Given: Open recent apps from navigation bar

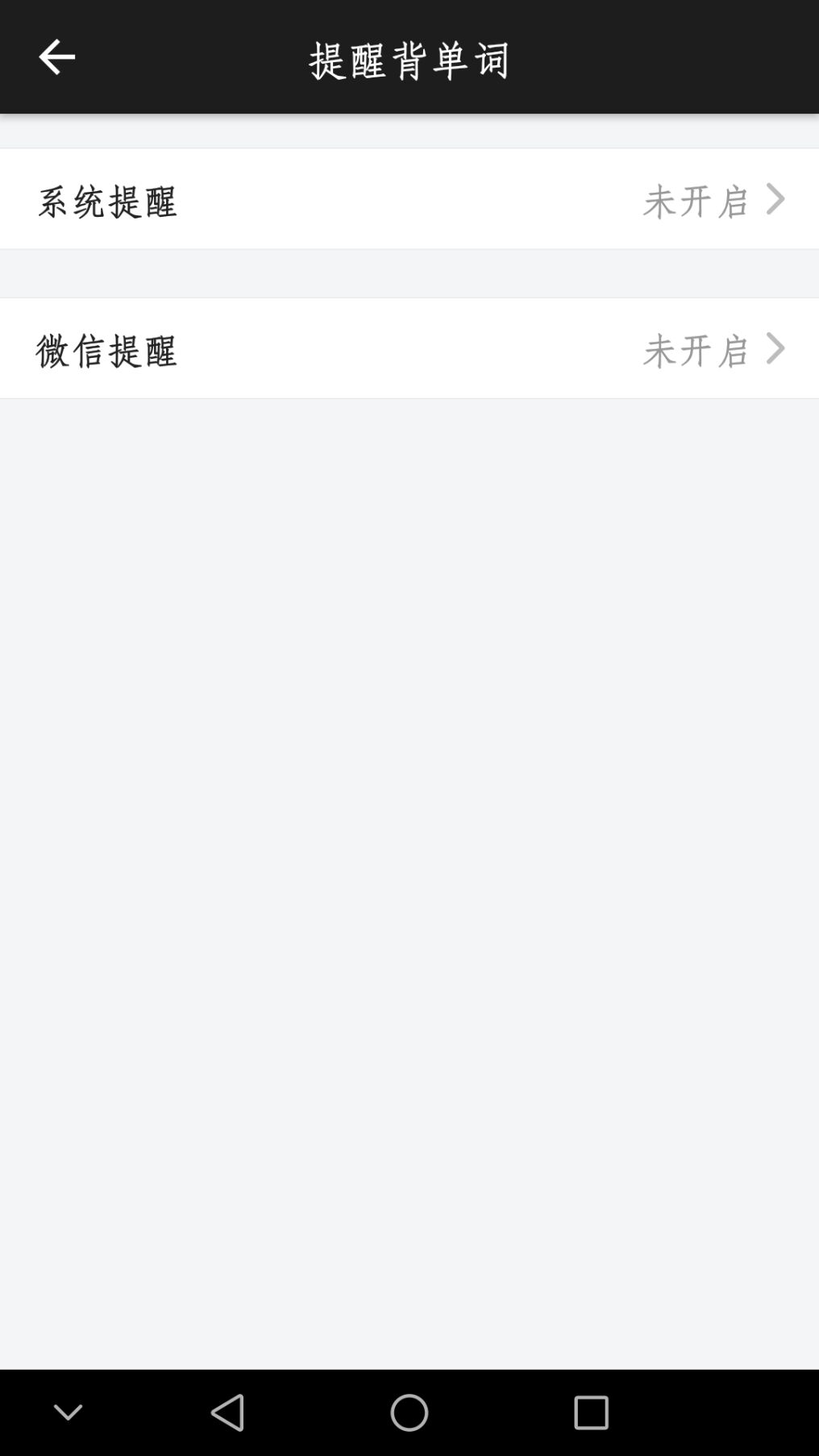Looking at the screenshot, I should [x=591, y=1412].
